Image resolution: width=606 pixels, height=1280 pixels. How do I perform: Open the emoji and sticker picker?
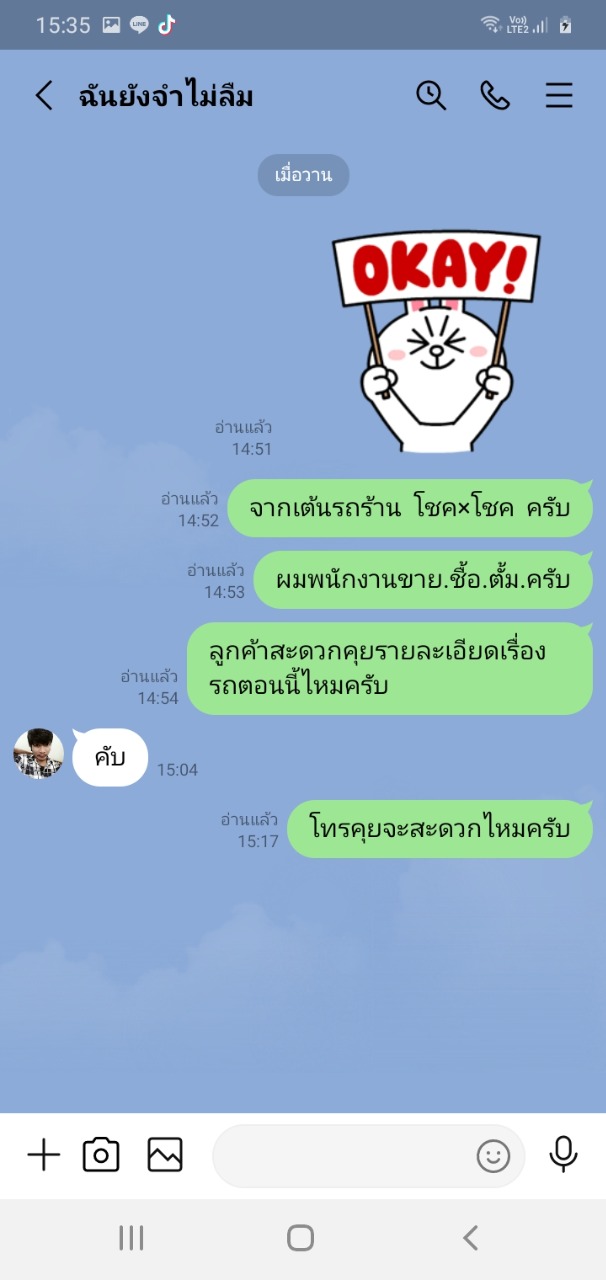click(x=493, y=1157)
